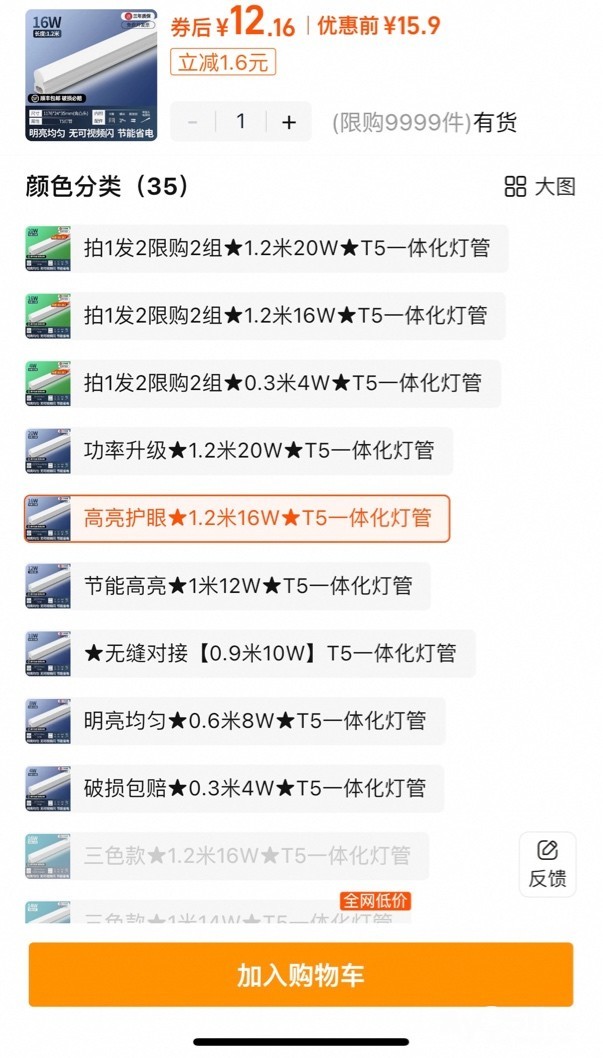This screenshot has width=603, height=1058.
Task: Tap 加入购物车 to add to cart
Action: pos(301,975)
